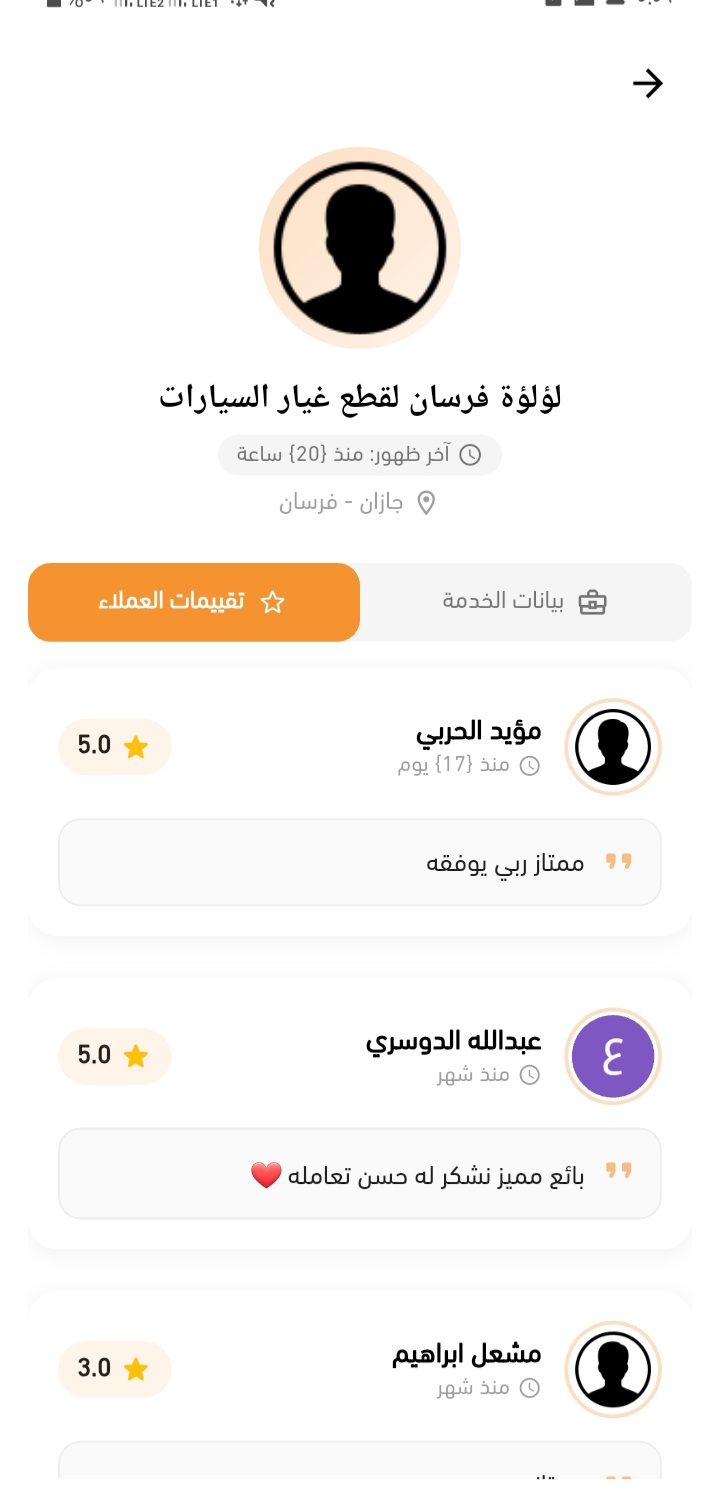Open the seller's profile picture
Image resolution: width=720 pixels, height=1507 pixels.
pyautogui.click(x=360, y=246)
